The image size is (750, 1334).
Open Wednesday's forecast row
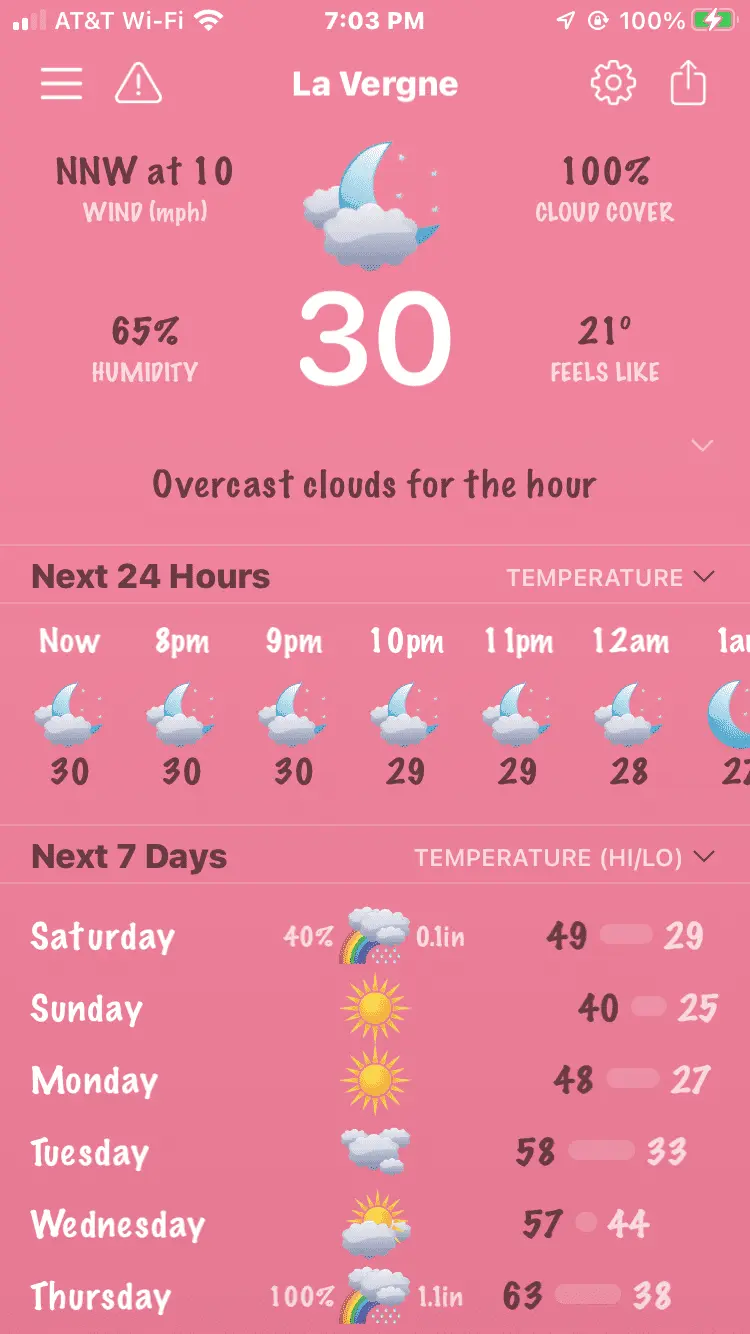(375, 1224)
